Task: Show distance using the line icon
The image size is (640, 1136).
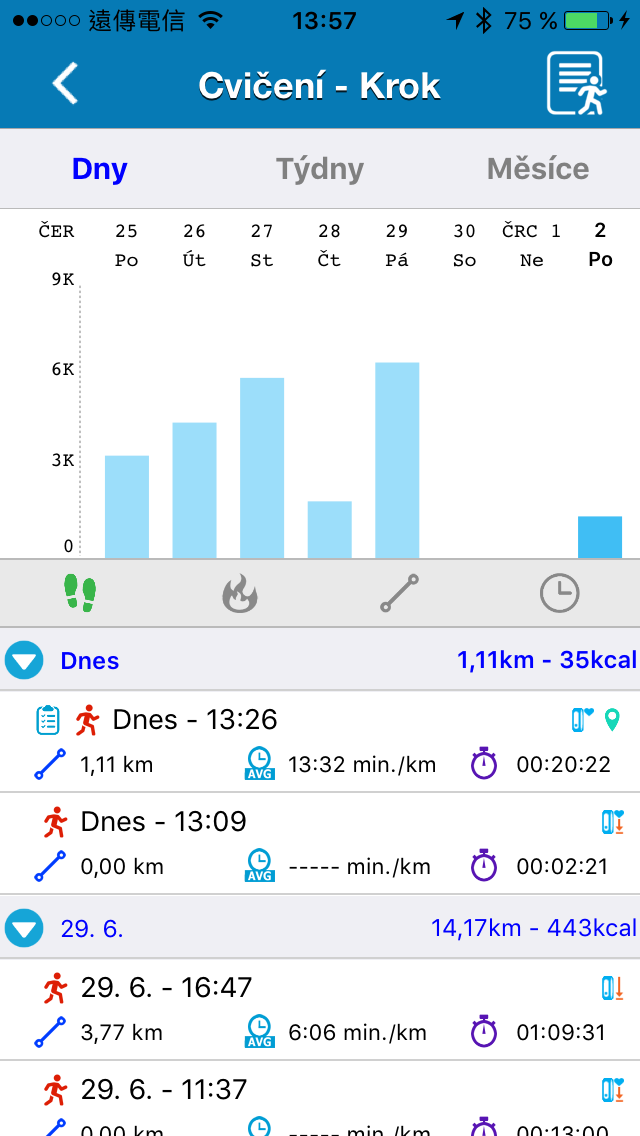Action: pyautogui.click(x=399, y=593)
